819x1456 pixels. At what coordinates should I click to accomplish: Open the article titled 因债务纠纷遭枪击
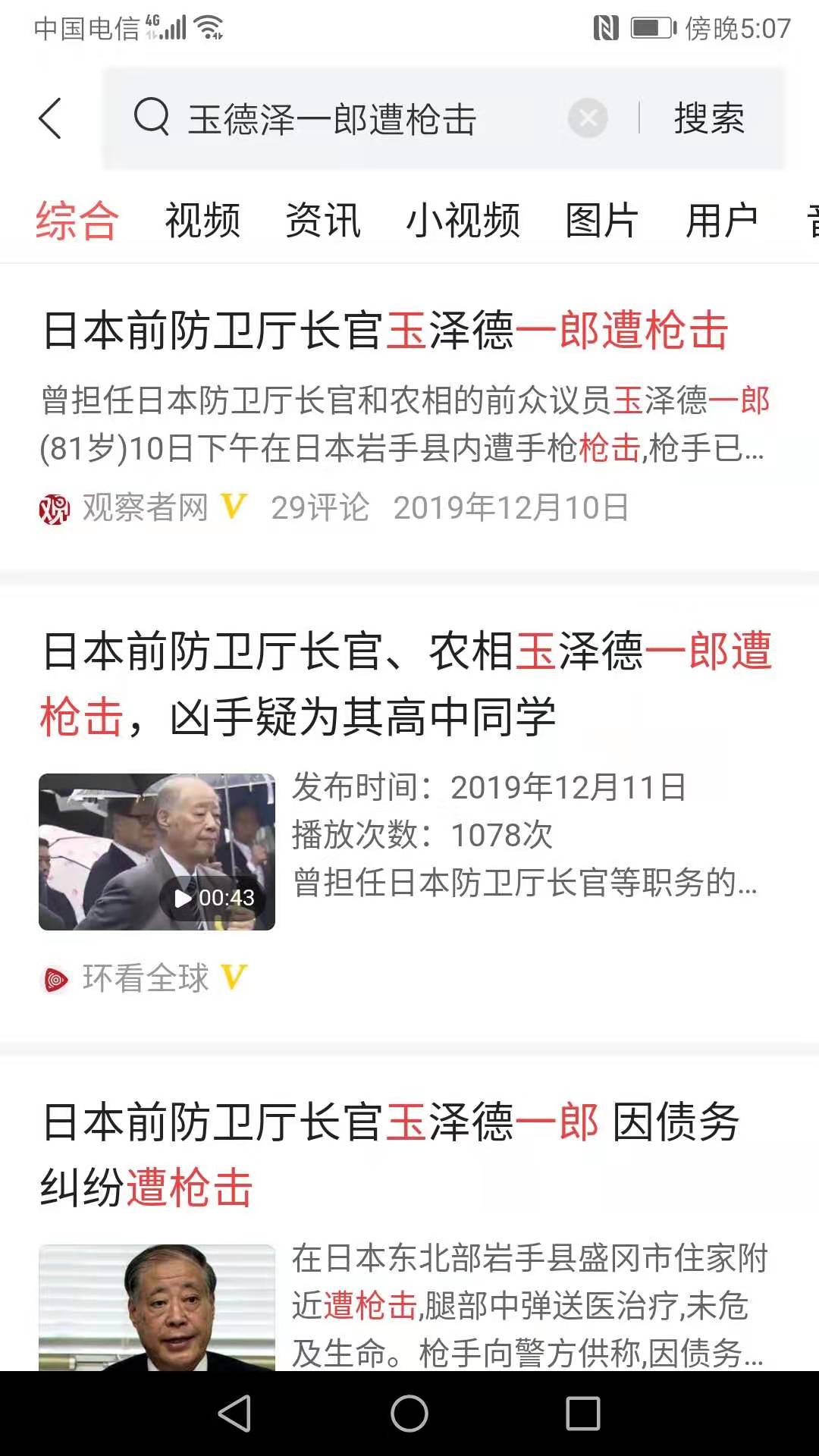click(x=390, y=1154)
